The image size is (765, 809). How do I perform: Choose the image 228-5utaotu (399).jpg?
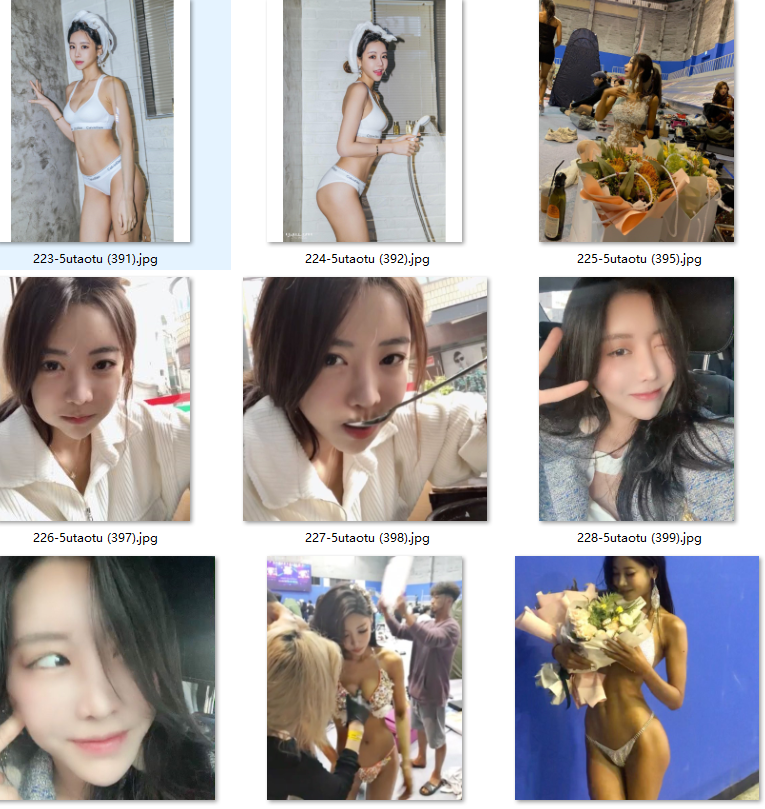[637, 399]
